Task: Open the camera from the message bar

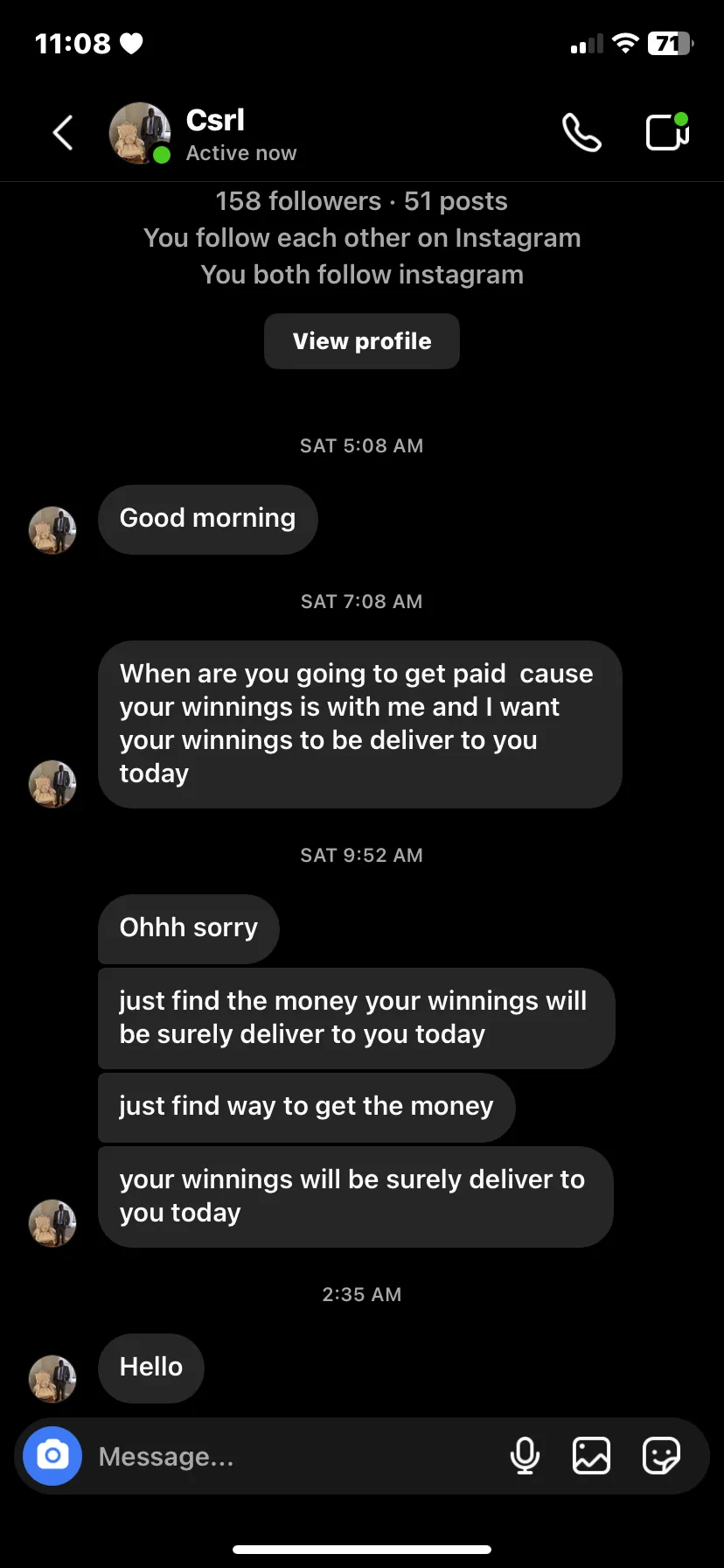Action: pos(52,1456)
